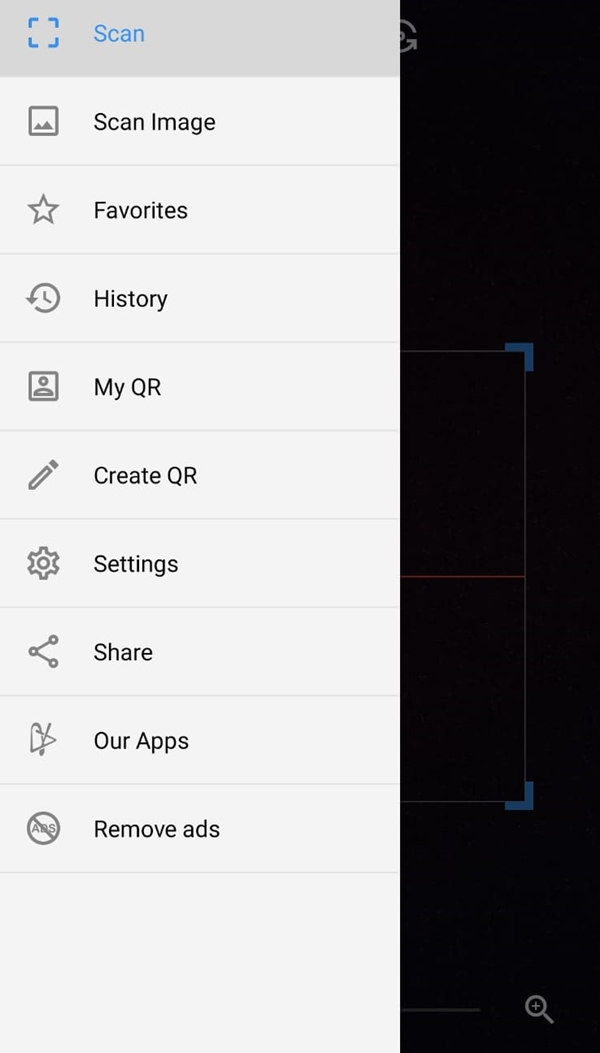Open My QR page
Screen dimensions: 600x1053
[x=200, y=387]
